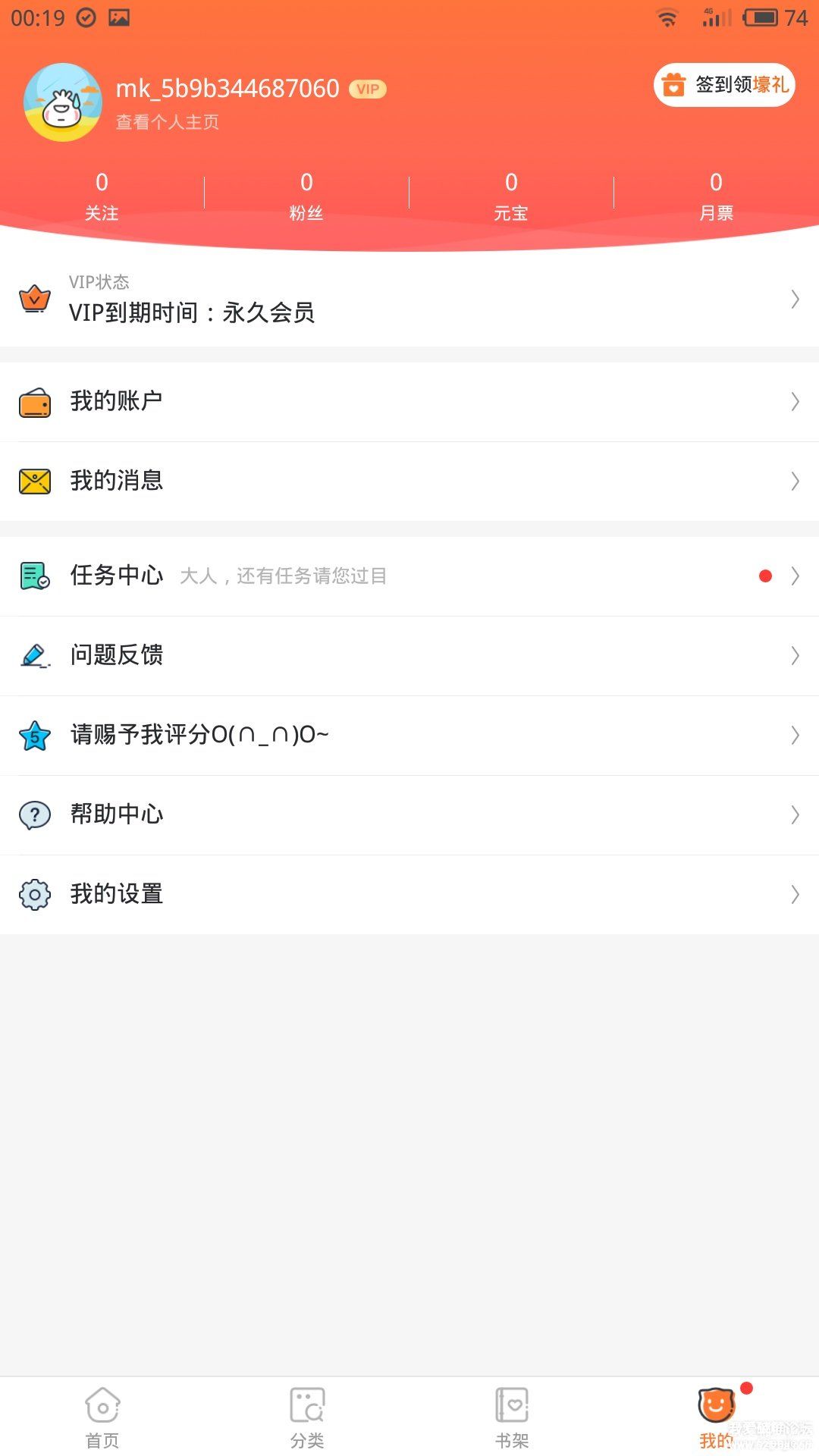Select the 我的 profile tab
Screen dimensions: 819x1456
[717, 1417]
